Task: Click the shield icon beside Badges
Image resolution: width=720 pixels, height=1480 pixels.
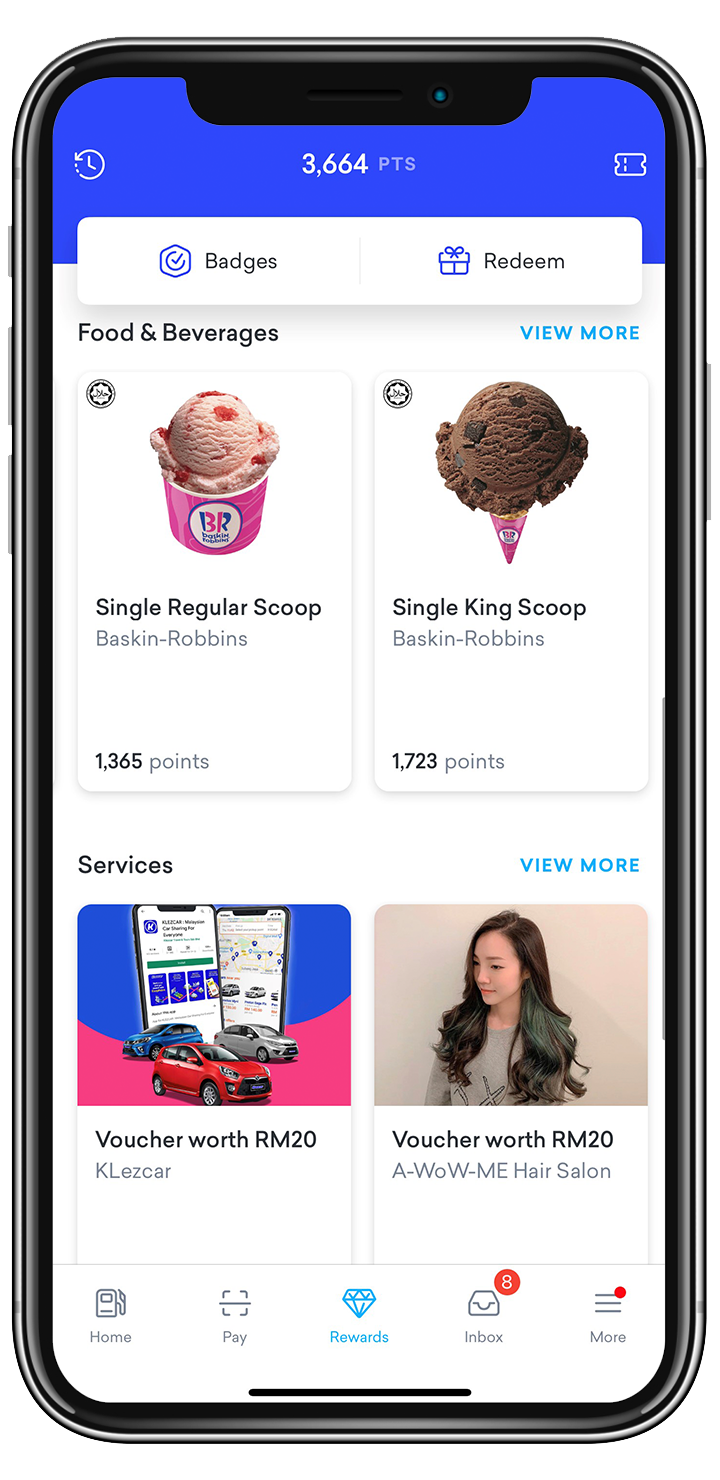Action: click(x=177, y=260)
